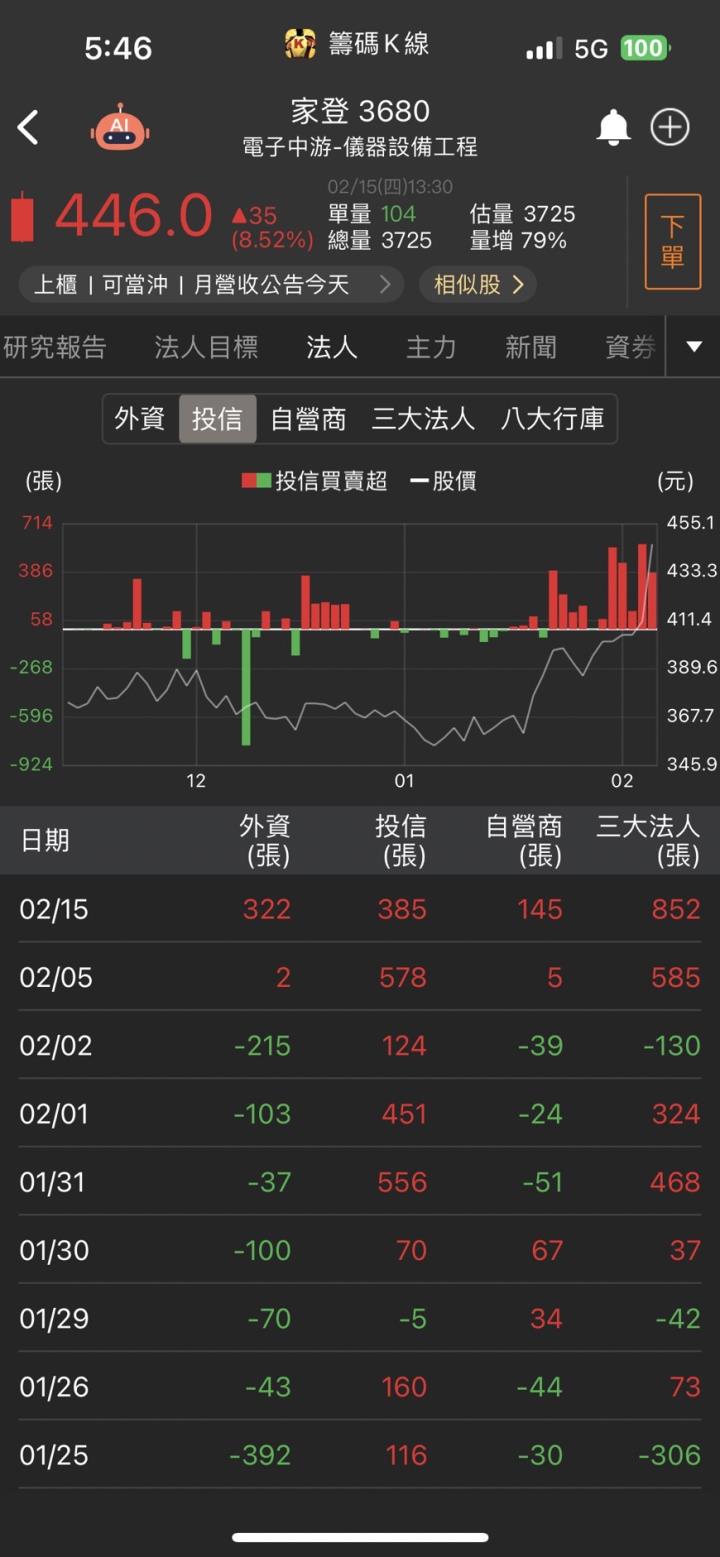This screenshot has width=720, height=1557.
Task: Show 三大法人 combined data
Action: click(423, 418)
